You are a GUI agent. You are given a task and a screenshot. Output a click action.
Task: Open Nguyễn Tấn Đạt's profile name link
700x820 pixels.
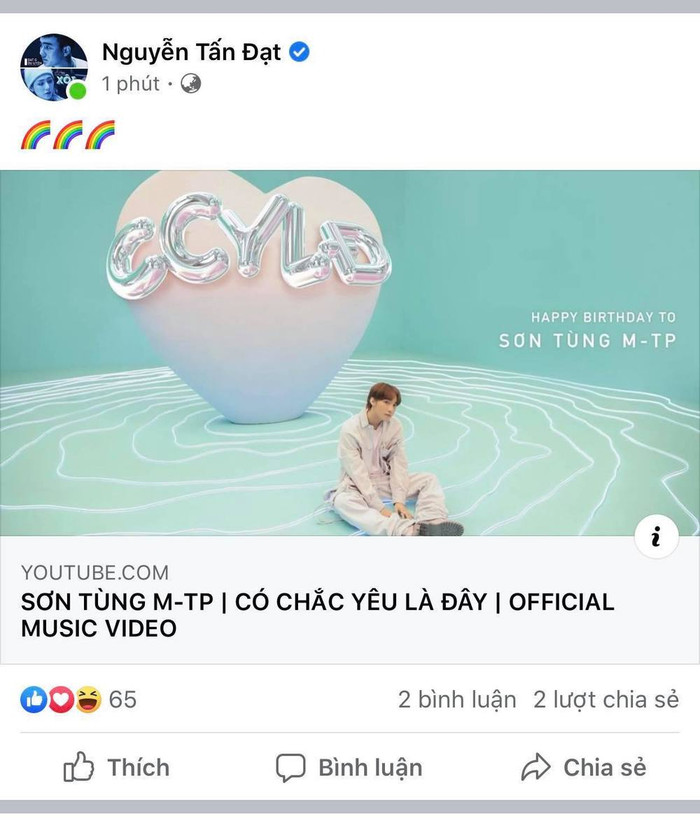[x=192, y=52]
